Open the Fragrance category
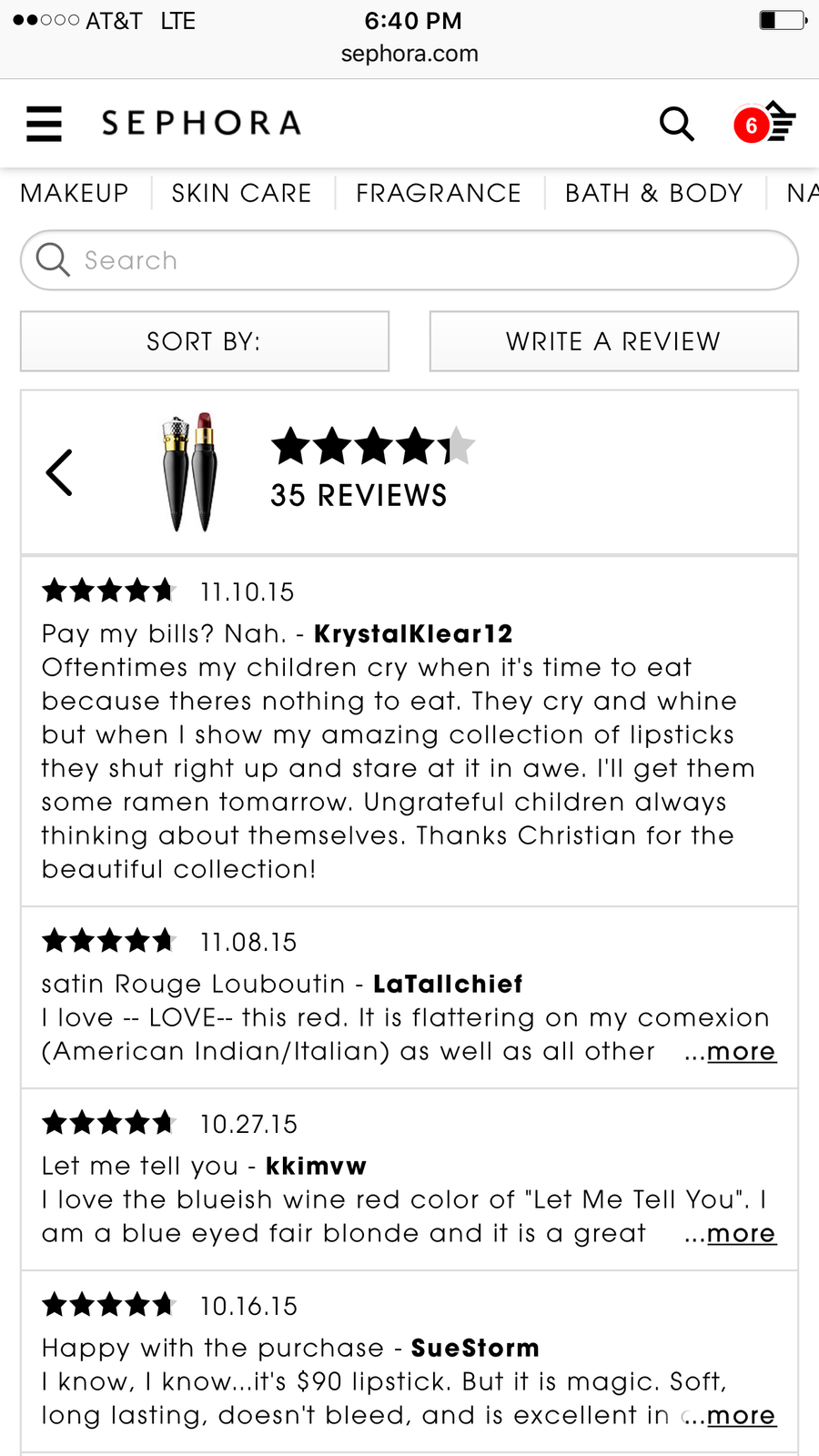This screenshot has width=819, height=1456. pyautogui.click(x=439, y=193)
